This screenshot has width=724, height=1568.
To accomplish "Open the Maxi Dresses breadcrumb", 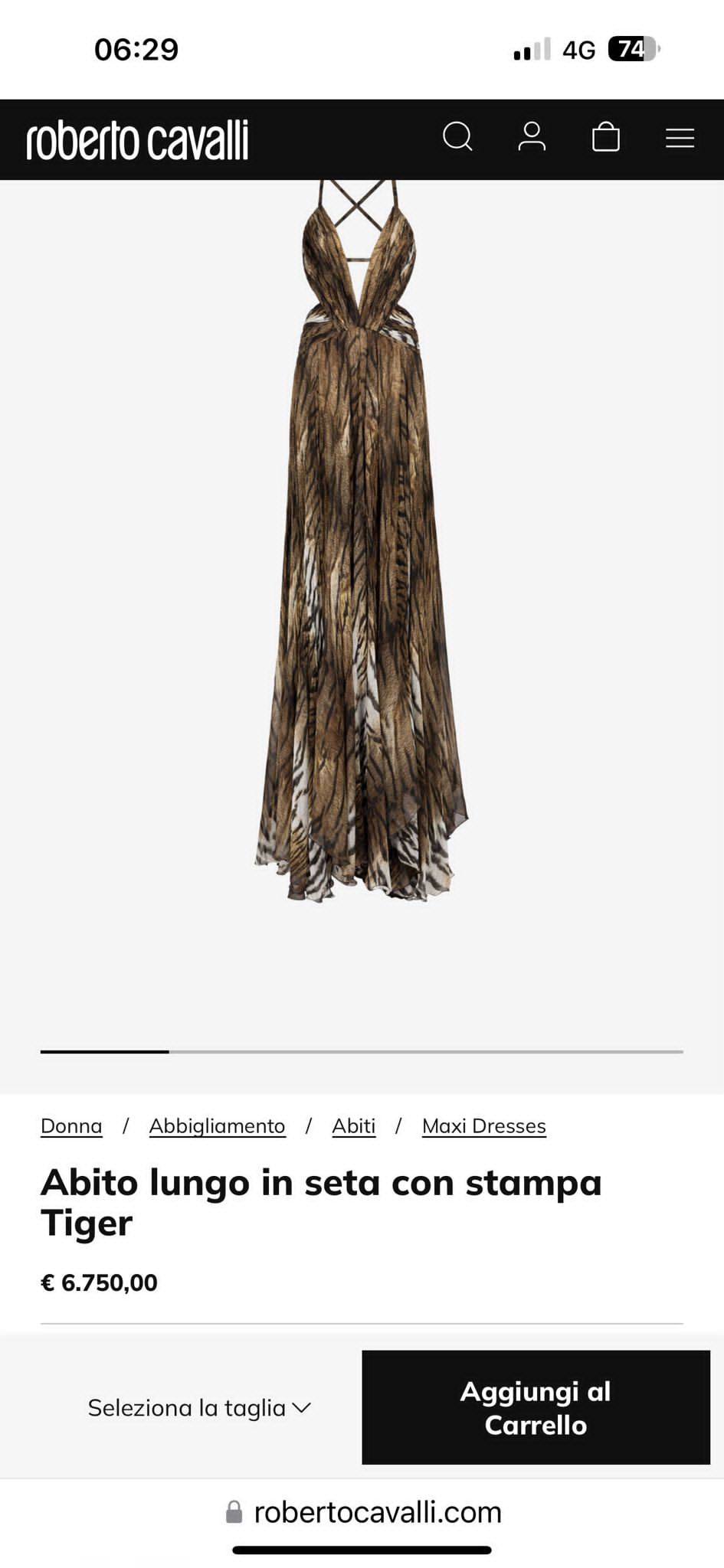I will coord(484,1126).
